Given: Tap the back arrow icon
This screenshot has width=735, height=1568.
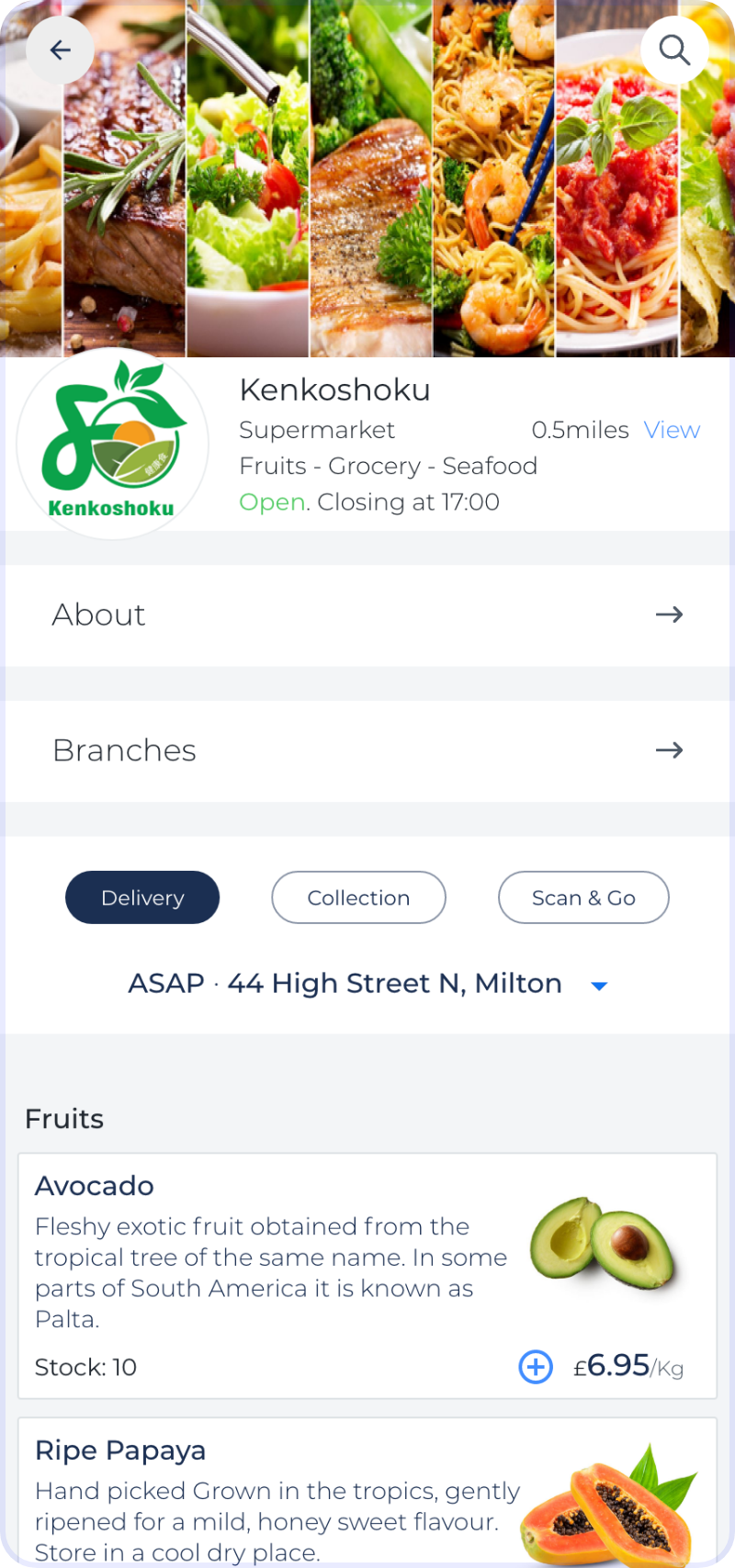Looking at the screenshot, I should (59, 50).
